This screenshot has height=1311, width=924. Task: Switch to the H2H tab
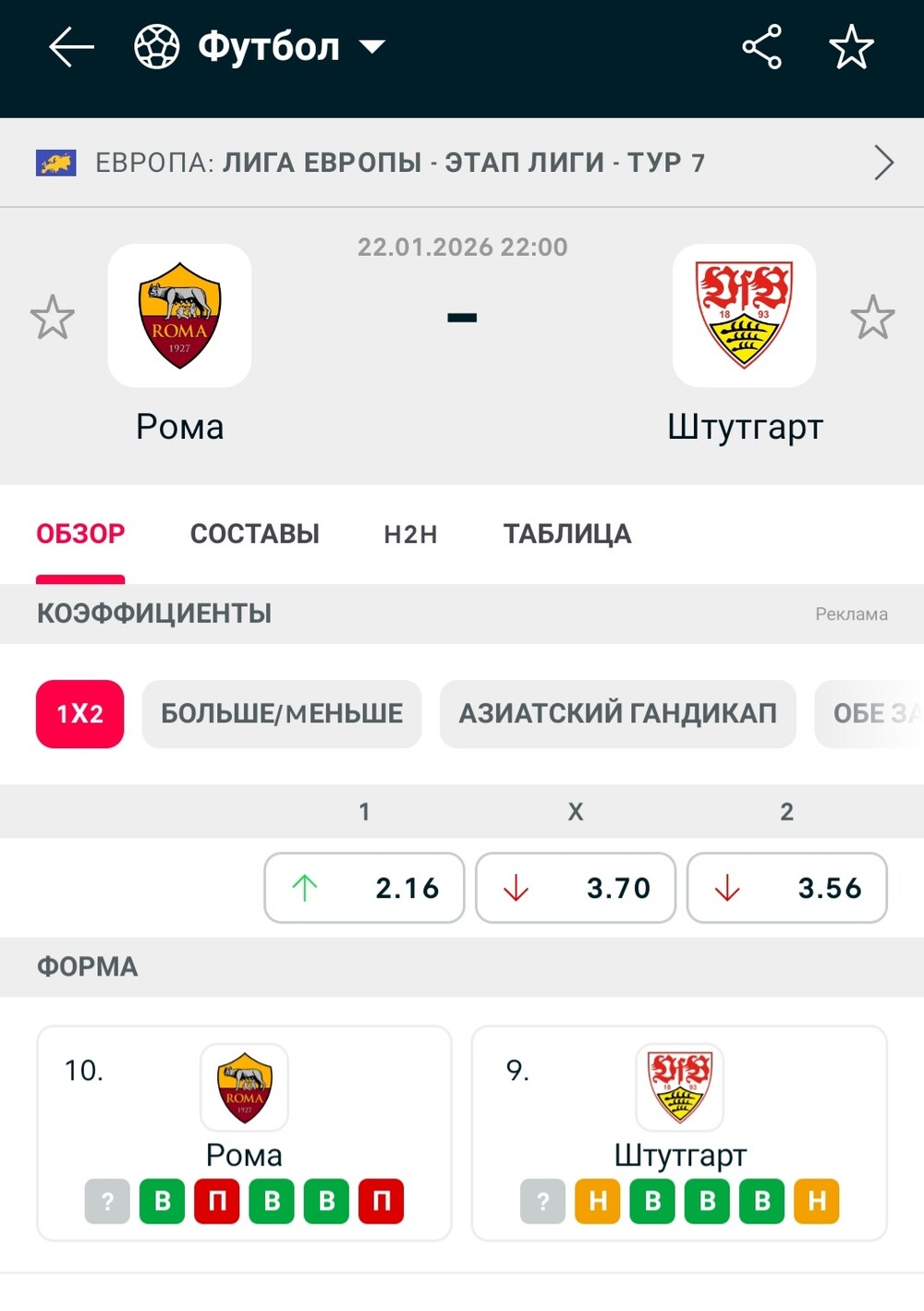410,534
